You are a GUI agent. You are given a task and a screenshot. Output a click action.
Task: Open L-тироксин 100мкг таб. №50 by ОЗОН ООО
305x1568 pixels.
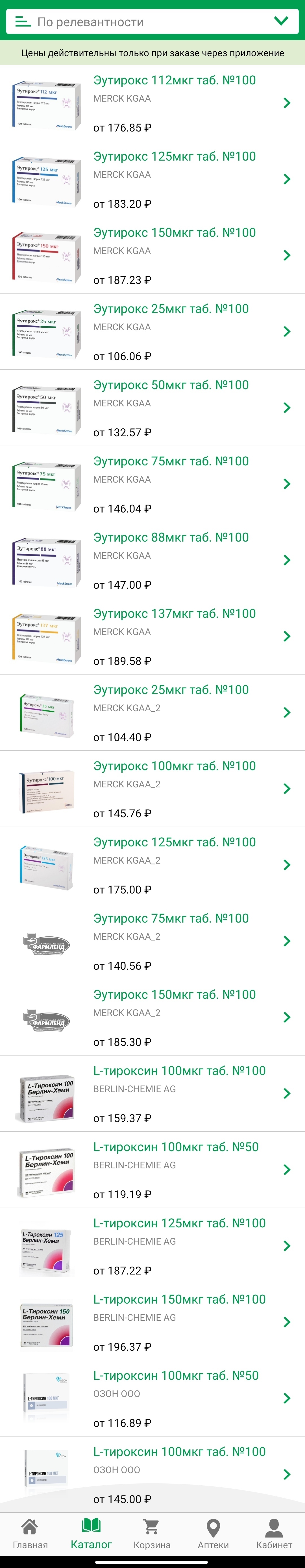pos(175,1376)
